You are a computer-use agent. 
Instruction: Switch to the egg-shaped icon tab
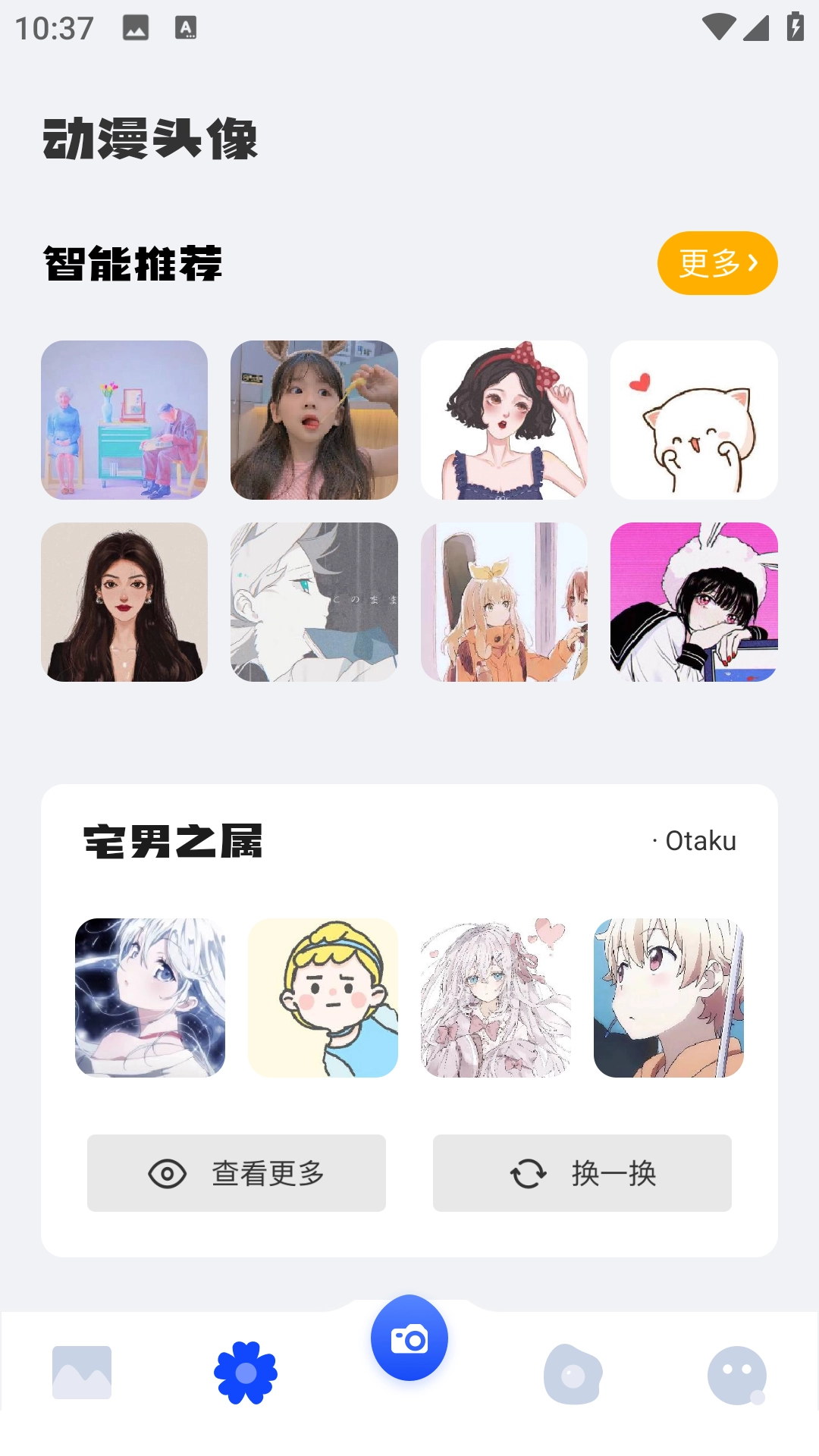click(573, 1373)
